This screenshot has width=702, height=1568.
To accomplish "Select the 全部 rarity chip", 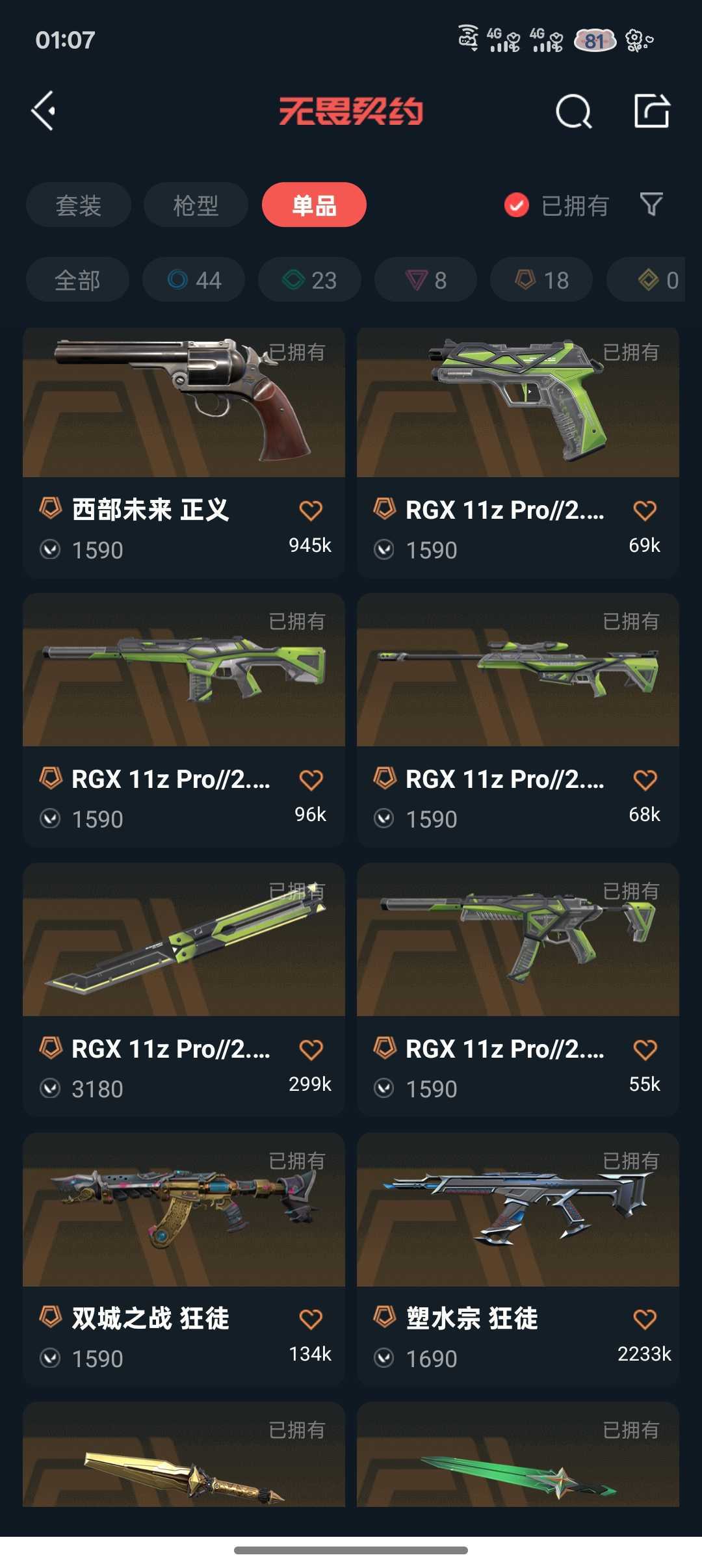I will pyautogui.click(x=77, y=280).
